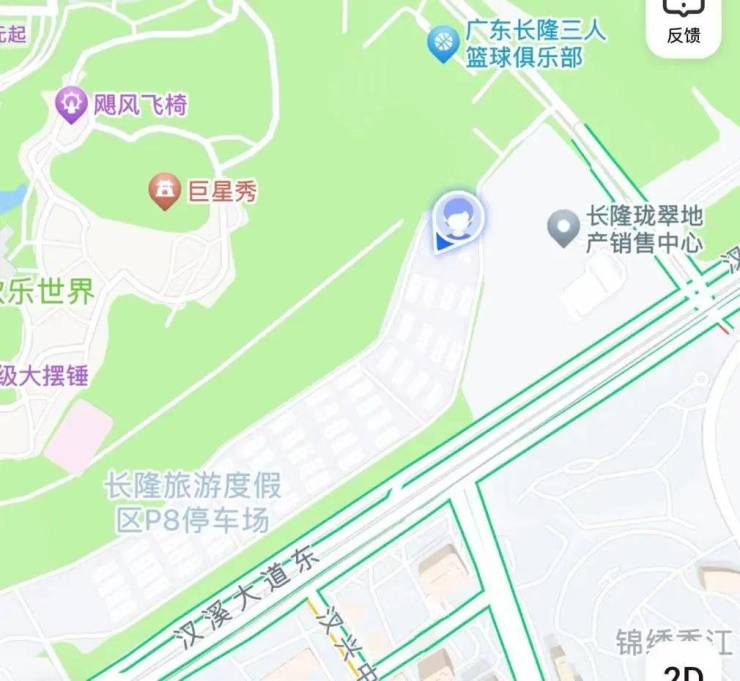Open the 反馈 feedback button

click(x=684, y=20)
